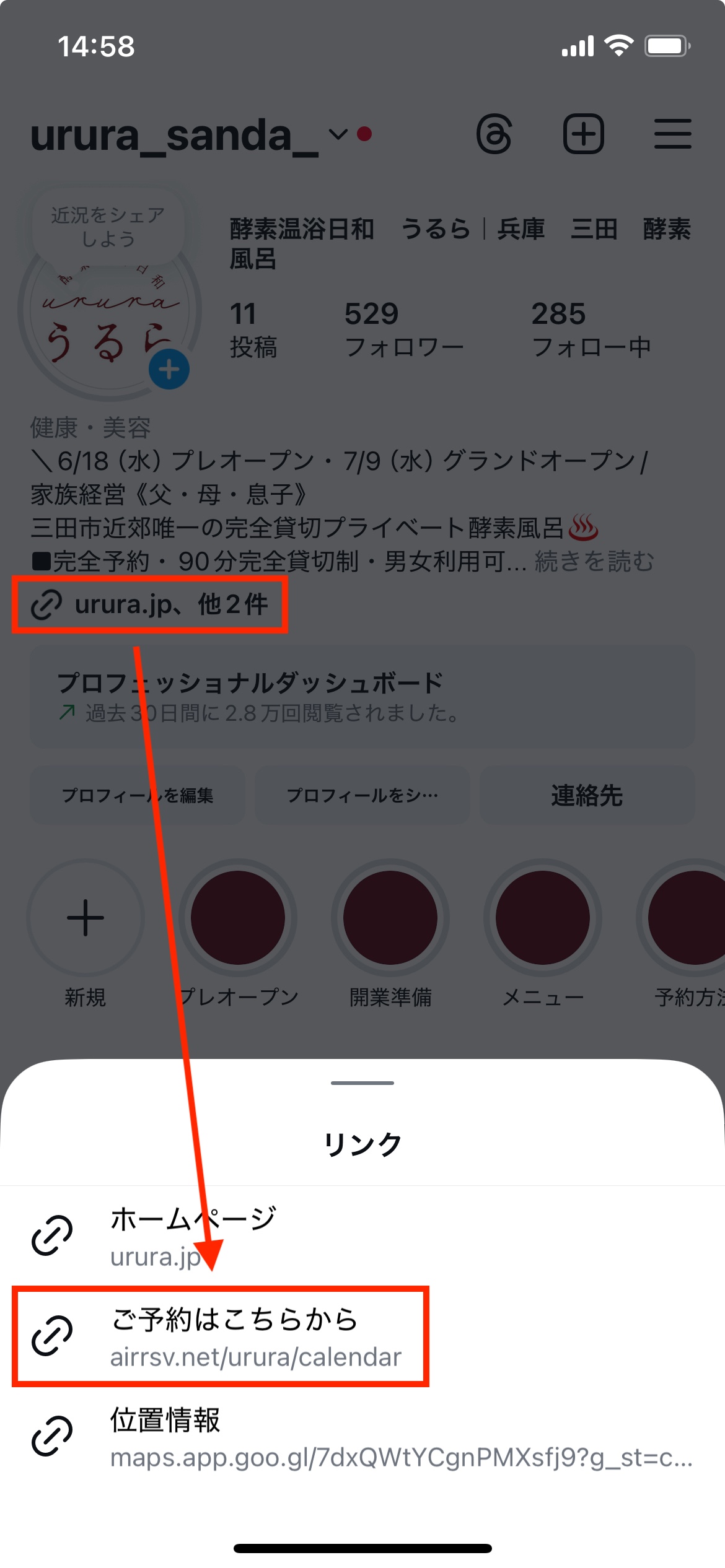Tap the sheet's drag handle

click(x=362, y=1083)
